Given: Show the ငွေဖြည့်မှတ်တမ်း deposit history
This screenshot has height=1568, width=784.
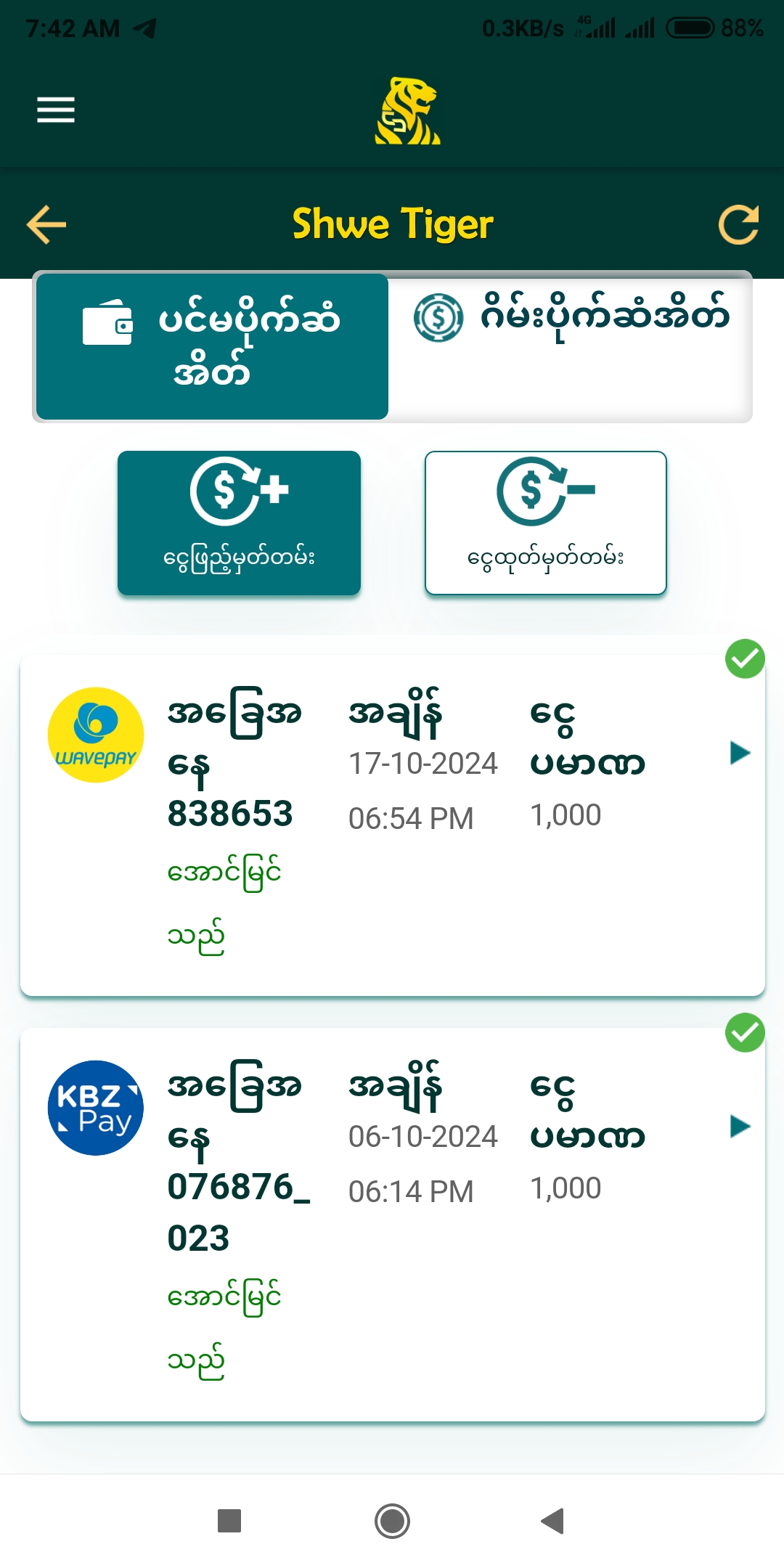Looking at the screenshot, I should tap(239, 523).
